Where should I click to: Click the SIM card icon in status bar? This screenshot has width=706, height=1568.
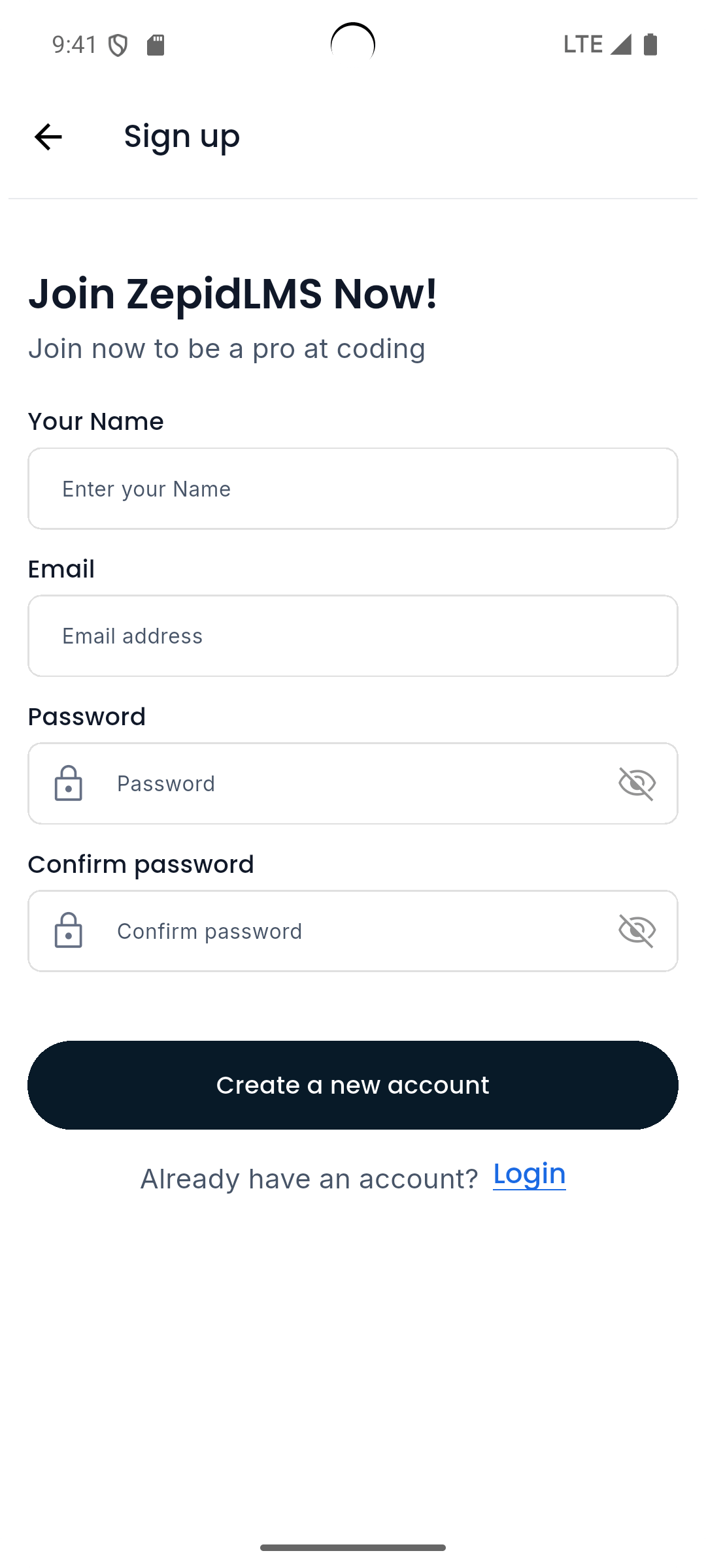(x=156, y=44)
